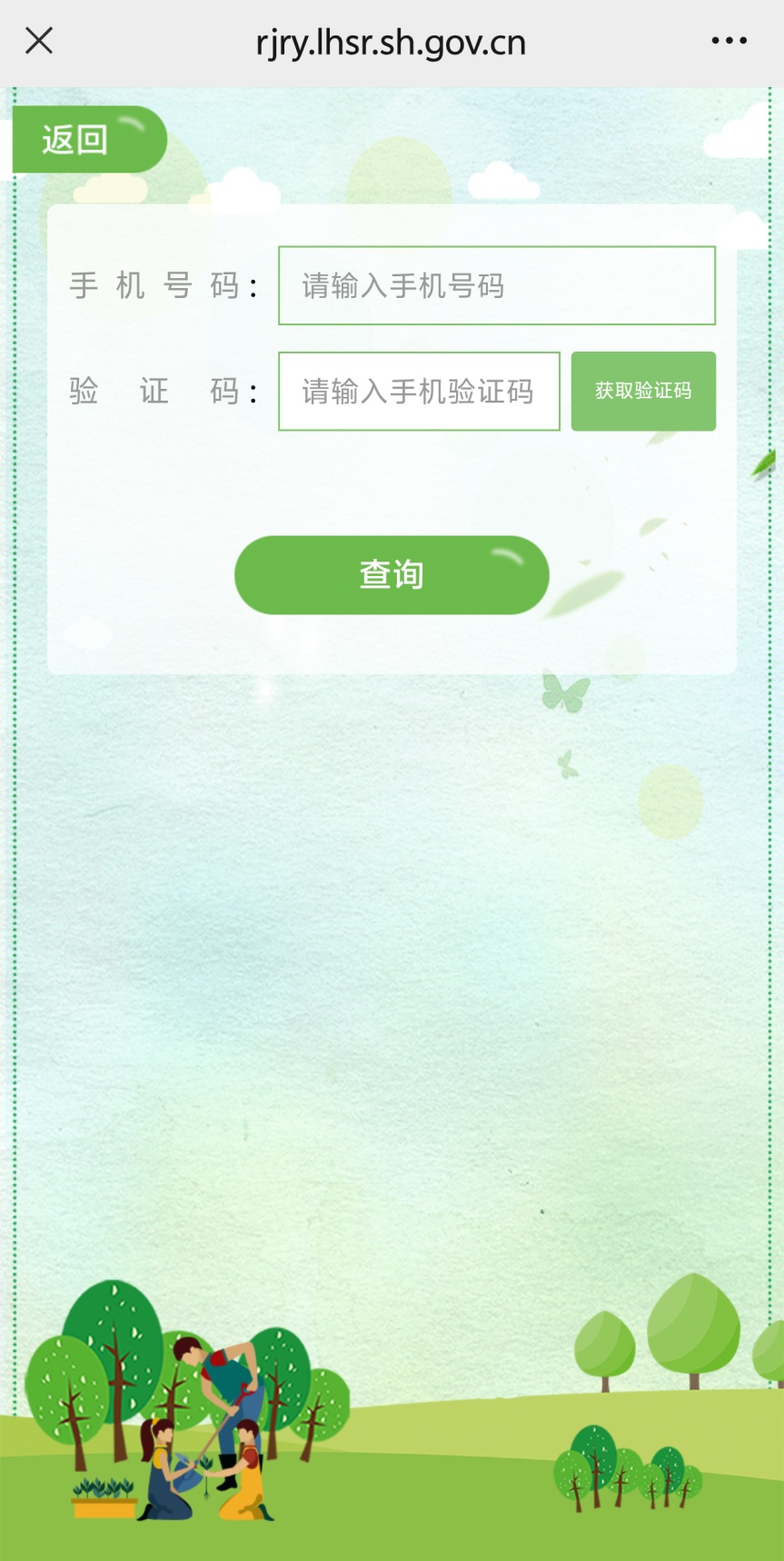784x1561 pixels.
Task: Focus the 请输入手机验证码 verification code field
Action: point(419,392)
